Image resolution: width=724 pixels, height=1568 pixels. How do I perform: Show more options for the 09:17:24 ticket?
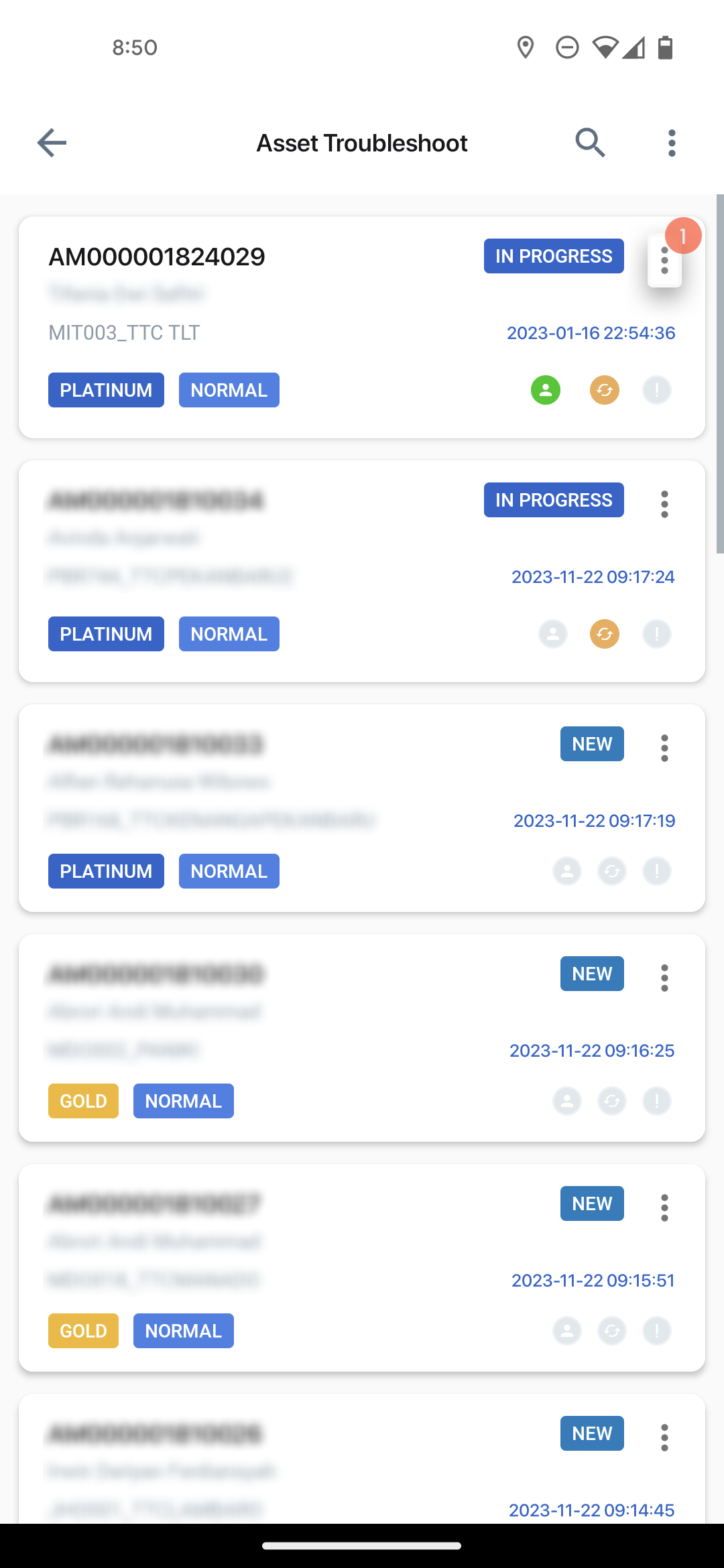(x=664, y=504)
